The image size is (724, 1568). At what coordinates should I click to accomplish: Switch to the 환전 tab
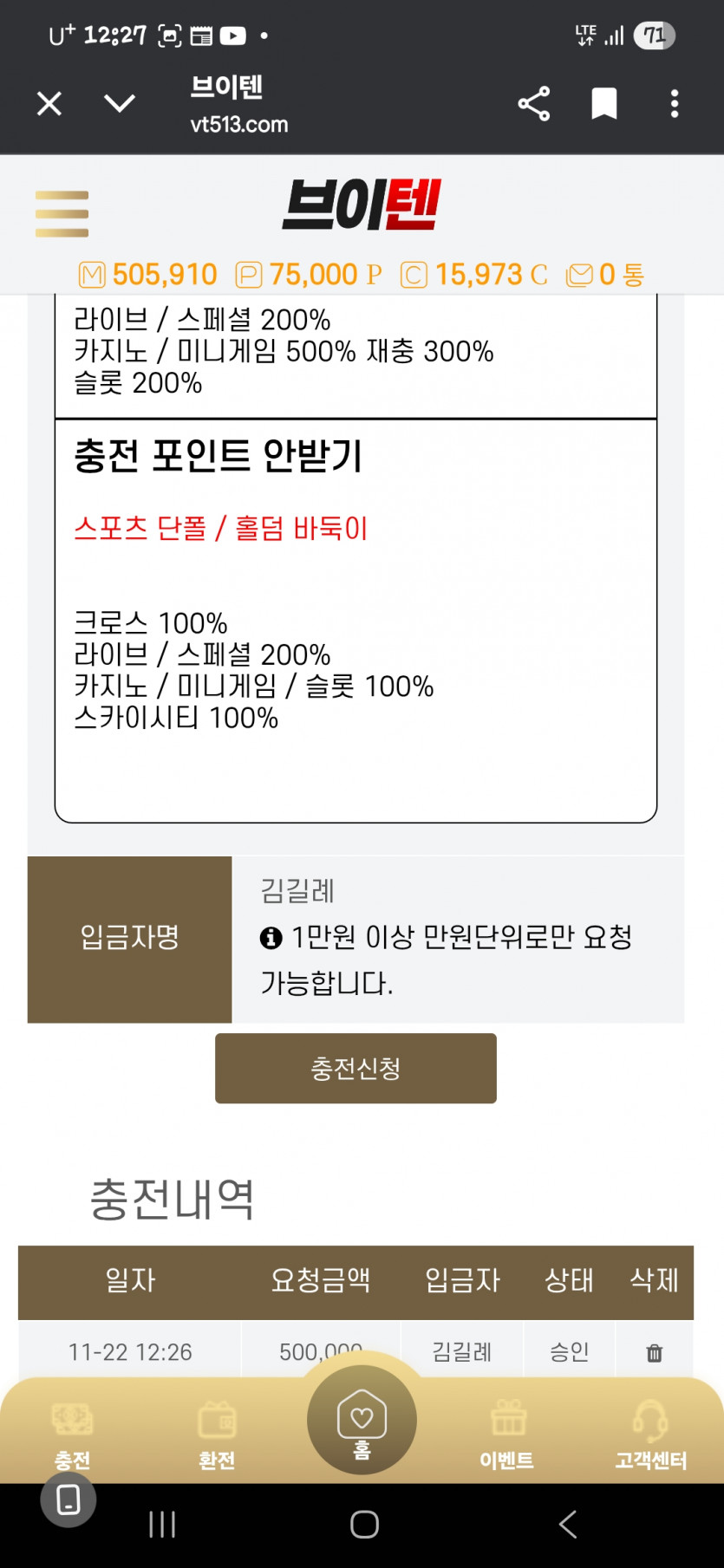(217, 1436)
